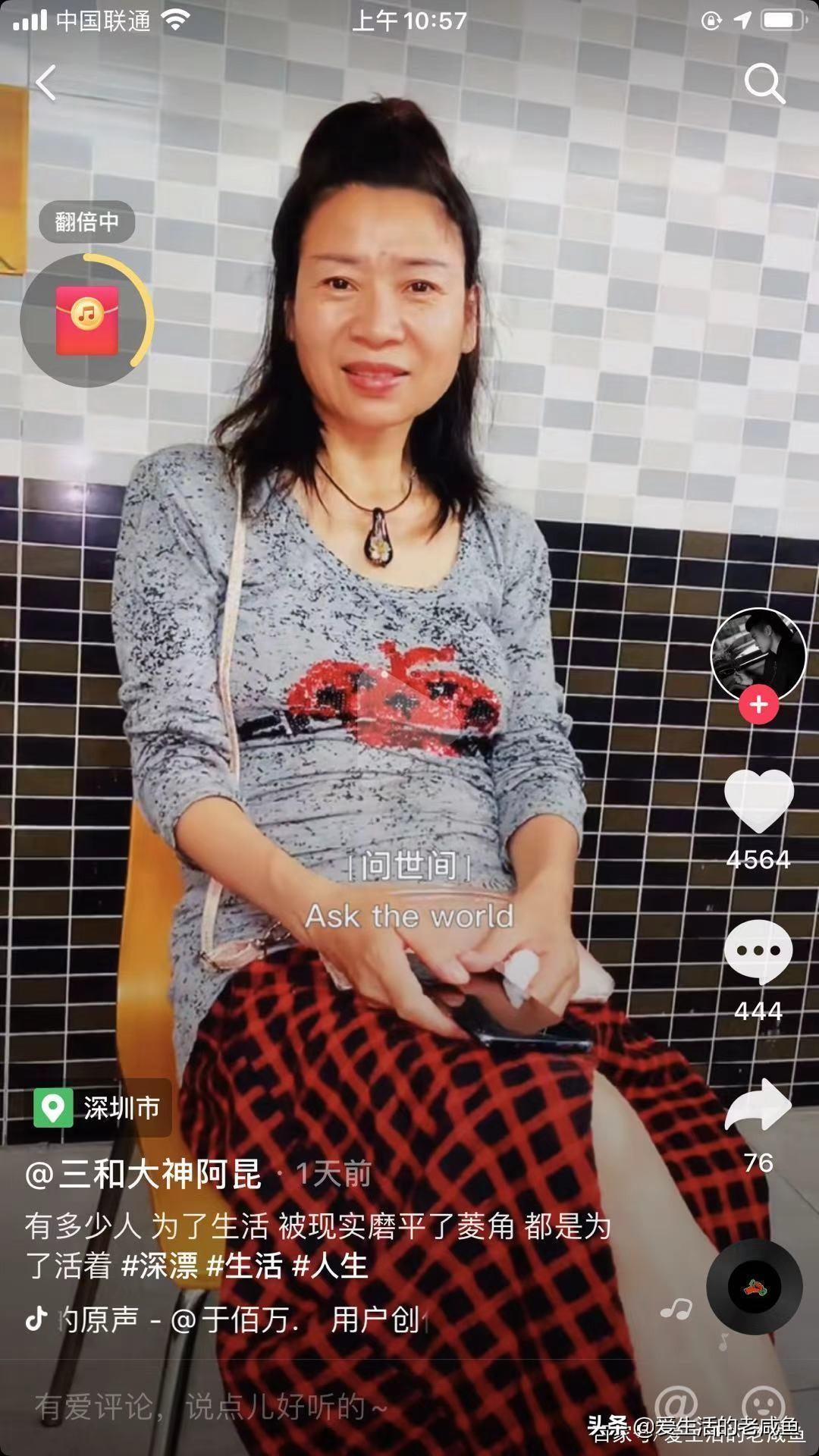Open @三和大神阿昆 username profile
819x1456 pixels.
tap(144, 1175)
